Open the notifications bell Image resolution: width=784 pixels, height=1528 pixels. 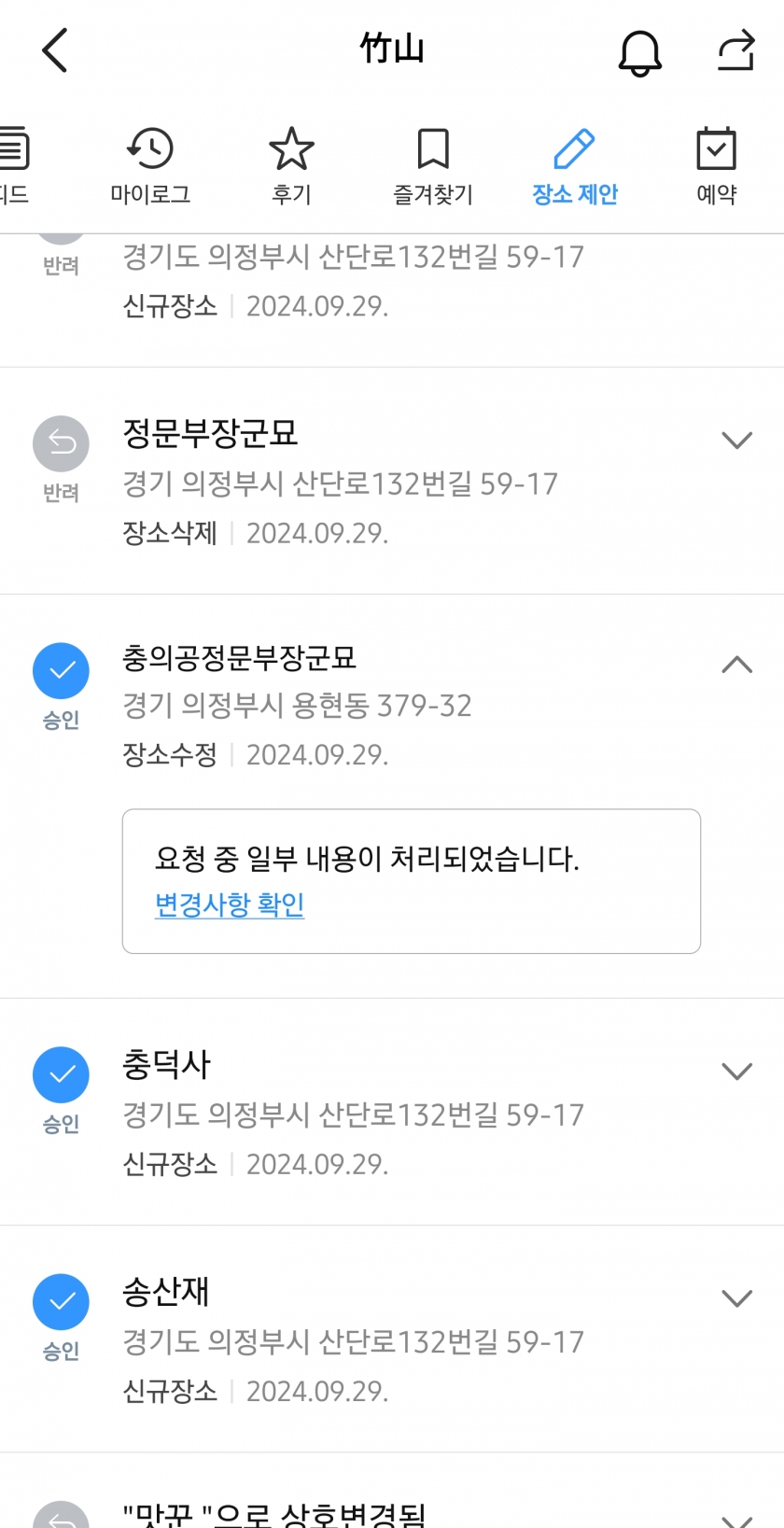(640, 51)
